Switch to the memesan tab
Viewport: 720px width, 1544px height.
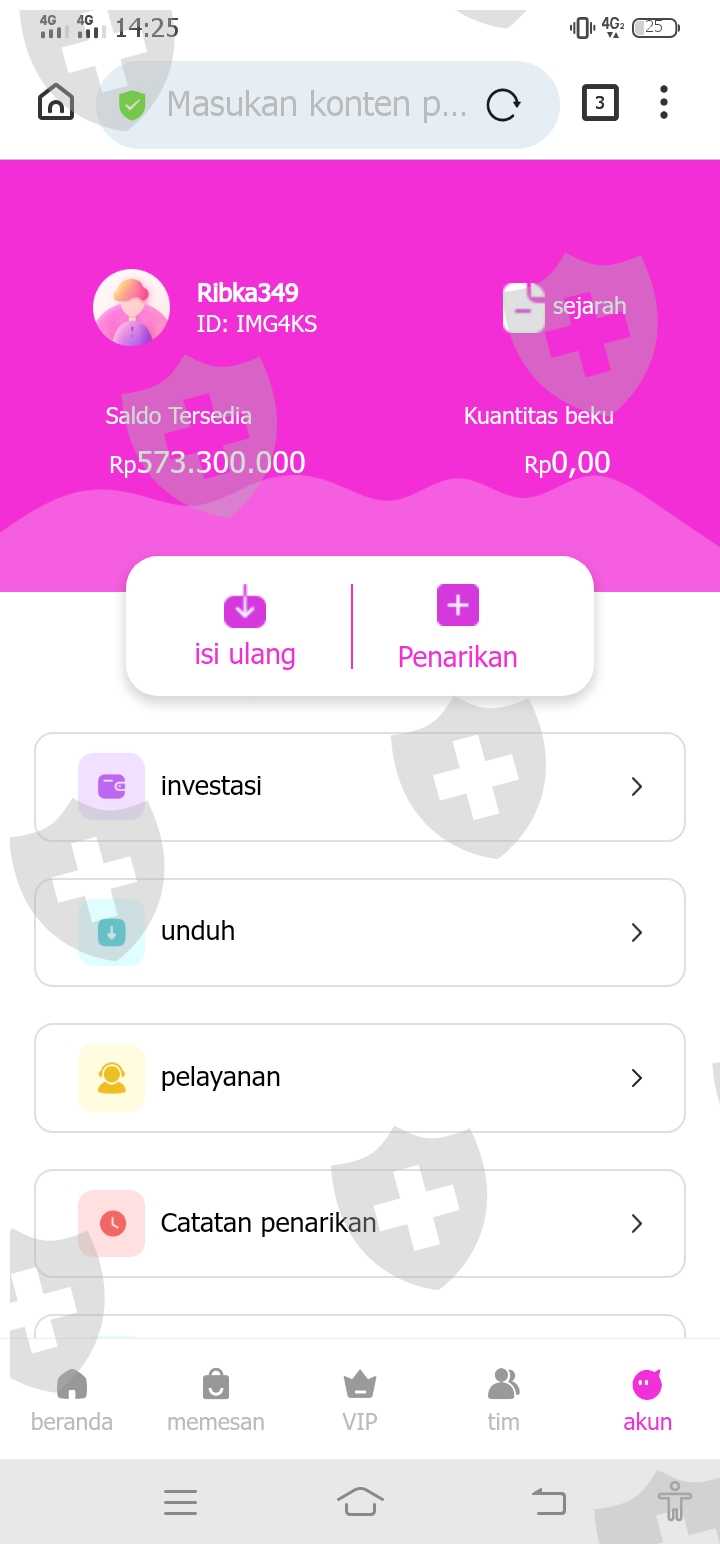[216, 1401]
